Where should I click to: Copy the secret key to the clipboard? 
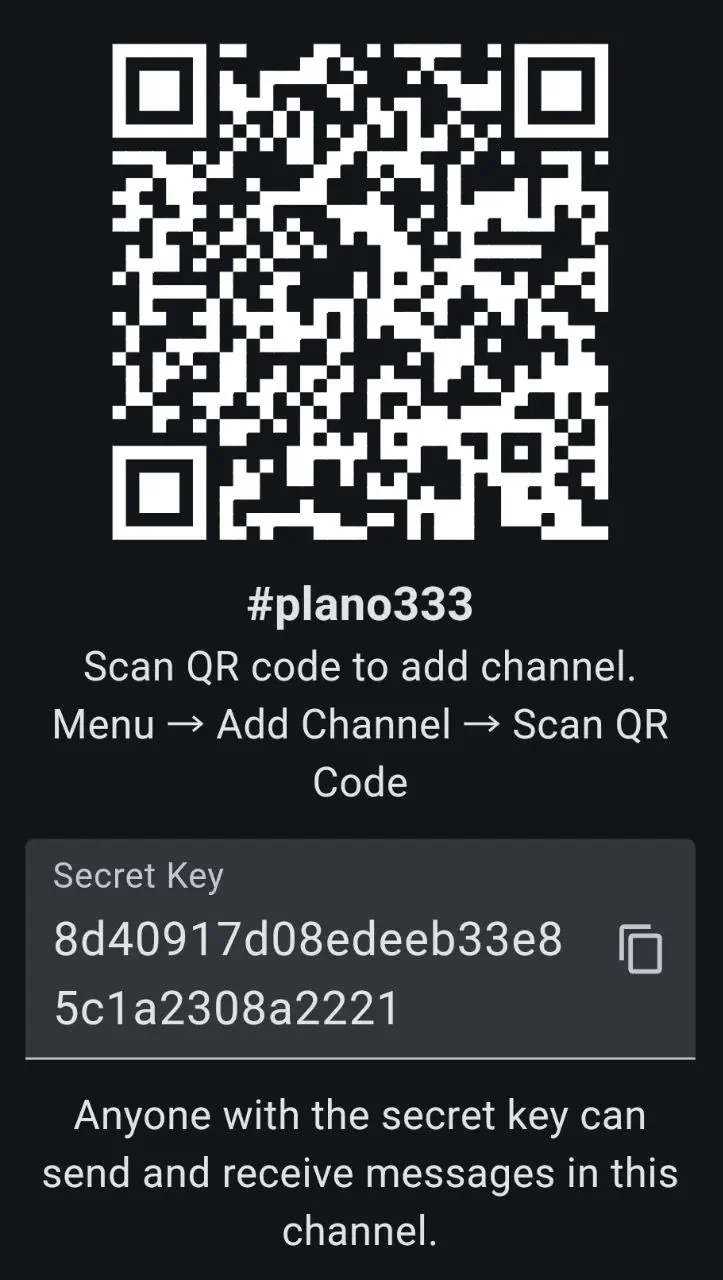click(640, 949)
